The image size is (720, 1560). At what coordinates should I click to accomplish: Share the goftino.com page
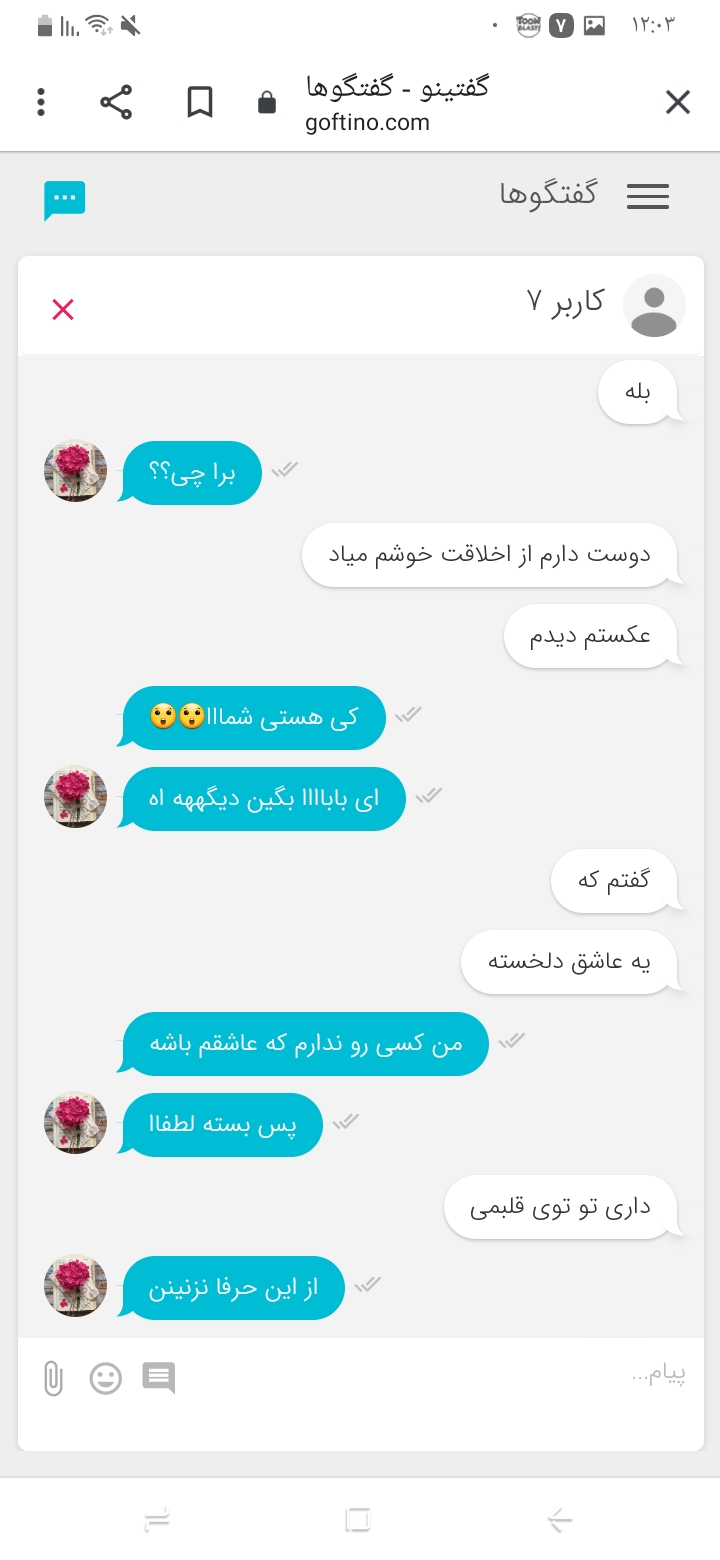116,102
